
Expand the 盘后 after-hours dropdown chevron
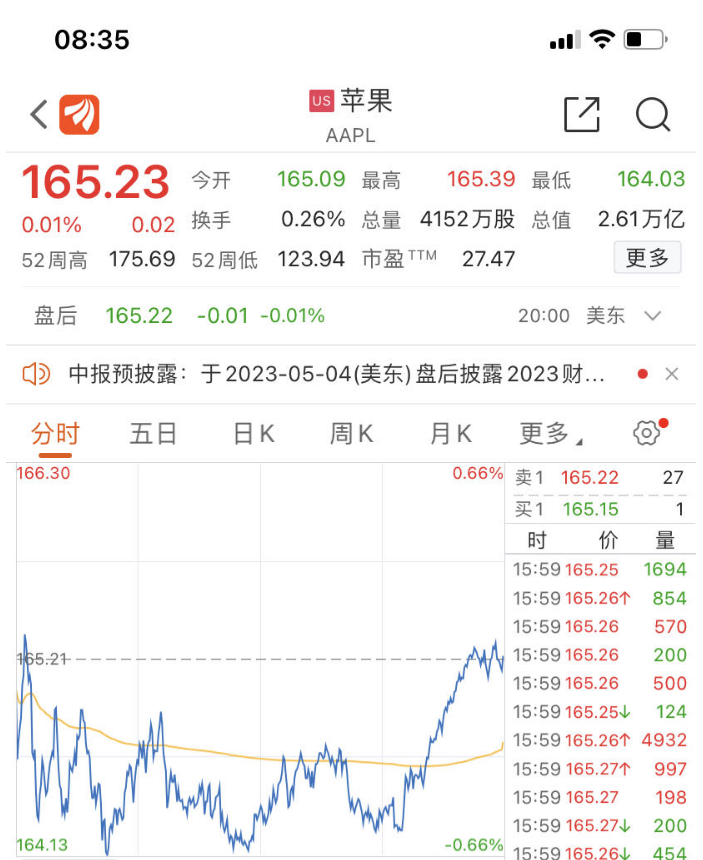tap(653, 316)
